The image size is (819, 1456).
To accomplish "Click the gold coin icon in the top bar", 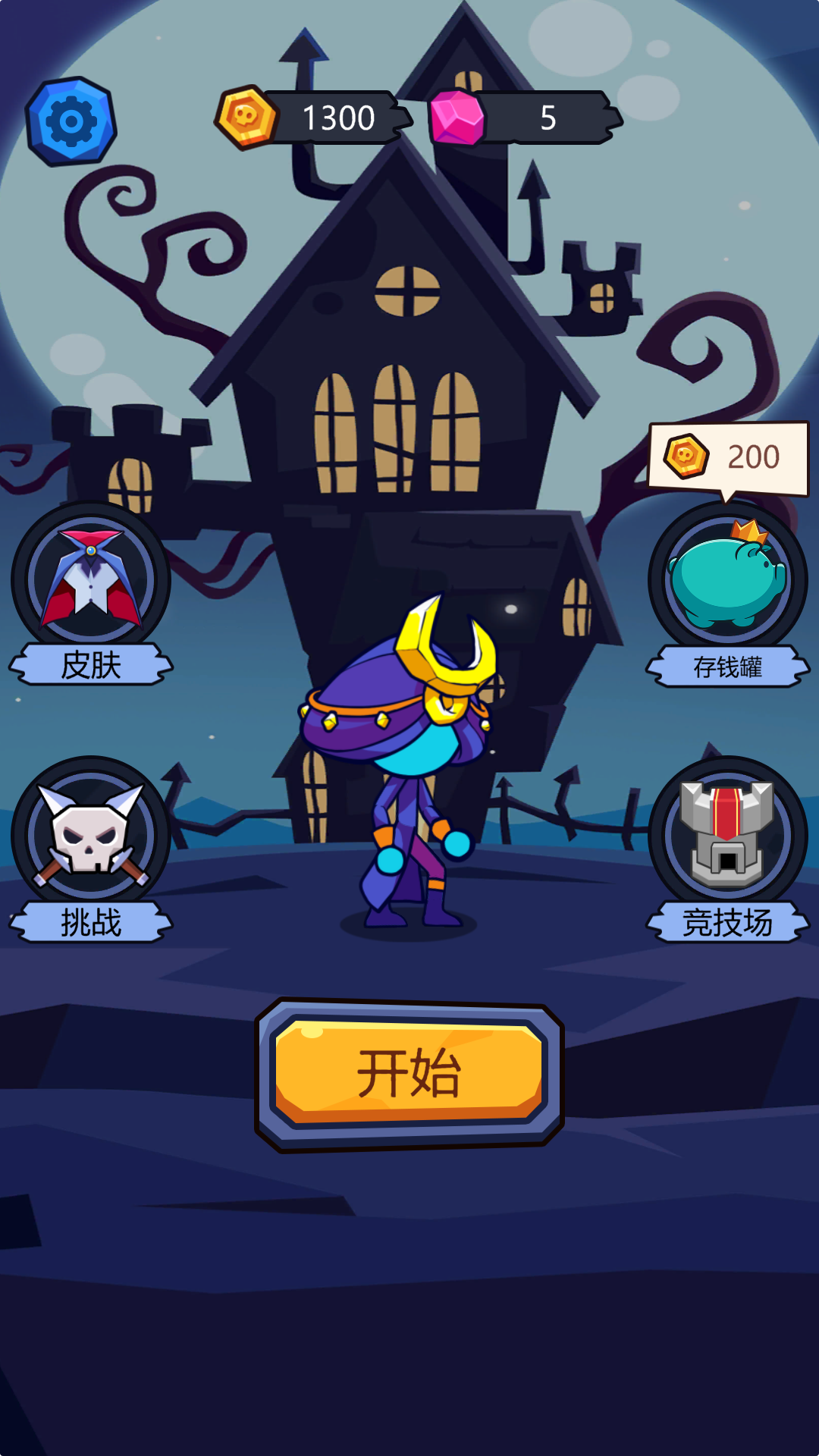I will pos(245,118).
